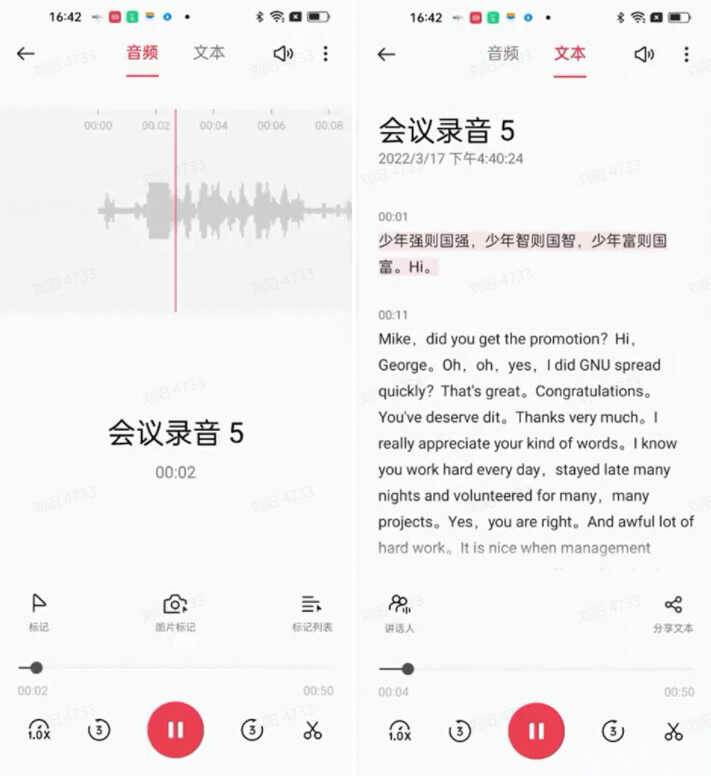Add a 图片标记 photo marker
The width and height of the screenshot is (711, 776).
(x=175, y=610)
